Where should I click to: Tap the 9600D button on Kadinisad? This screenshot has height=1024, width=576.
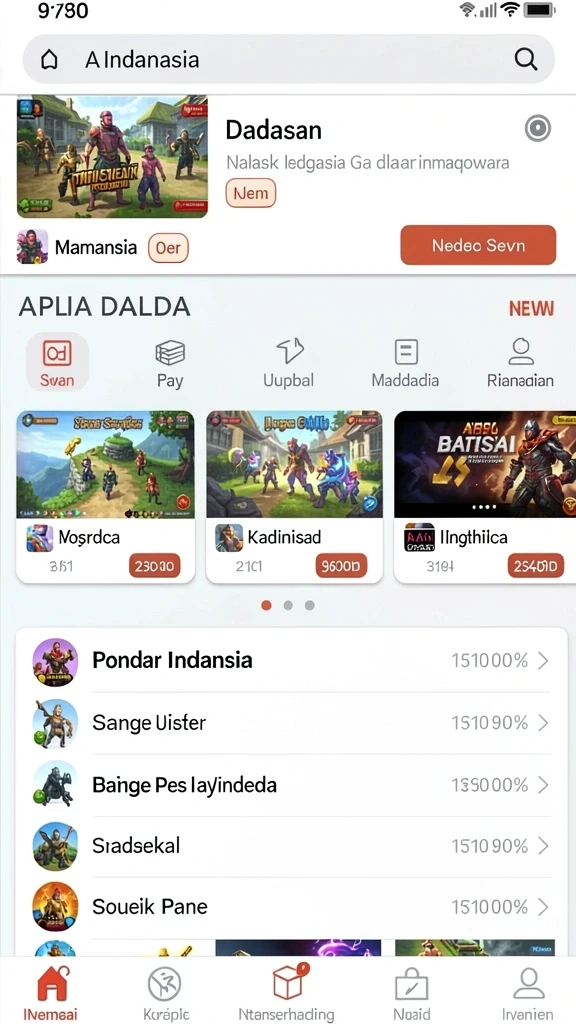(x=342, y=566)
